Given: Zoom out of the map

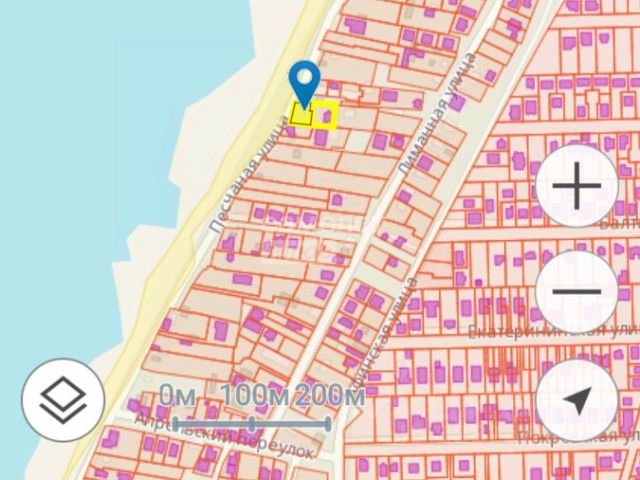Looking at the screenshot, I should click(576, 292).
